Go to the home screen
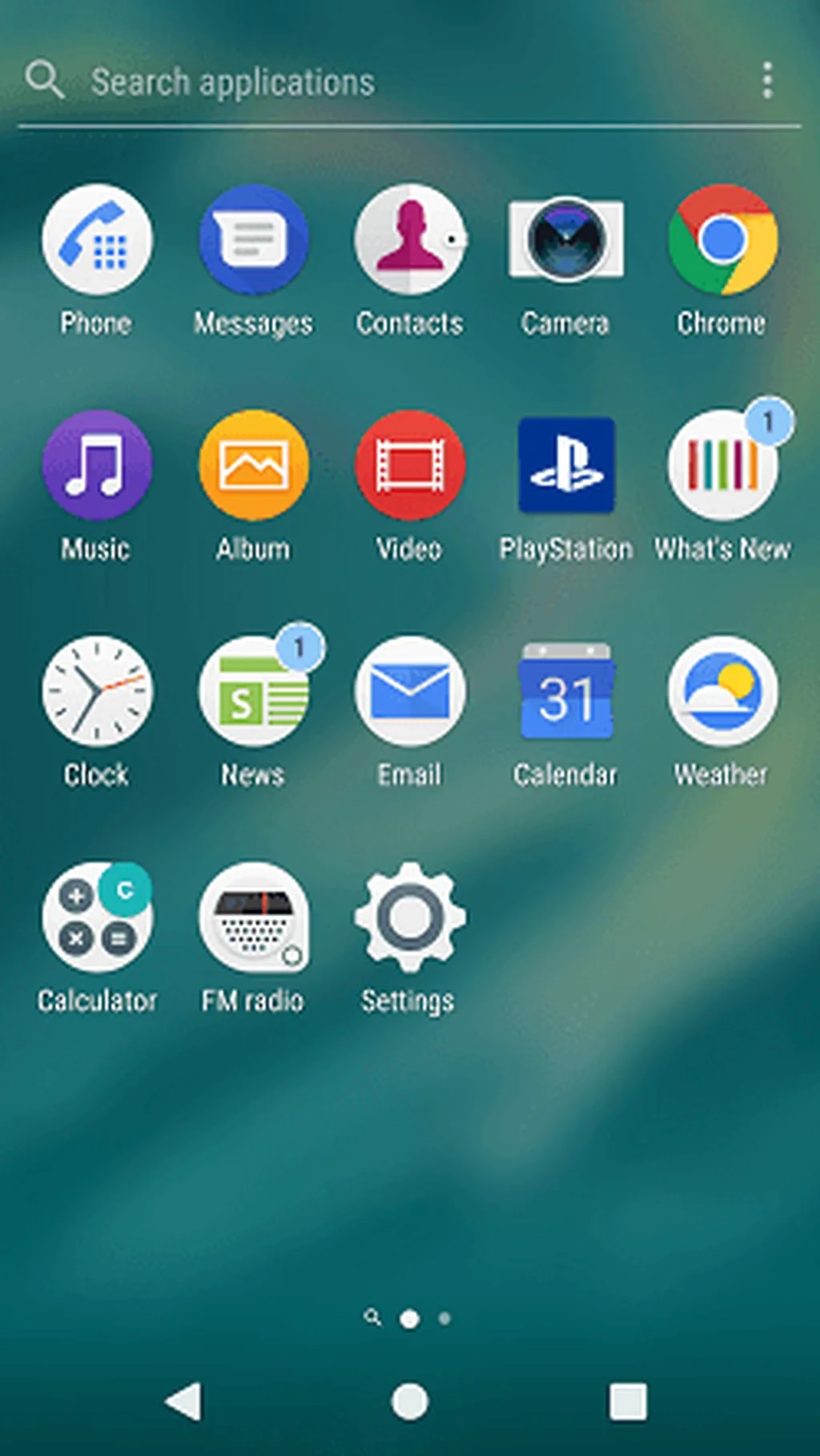Image resolution: width=820 pixels, height=1456 pixels. tap(410, 1402)
